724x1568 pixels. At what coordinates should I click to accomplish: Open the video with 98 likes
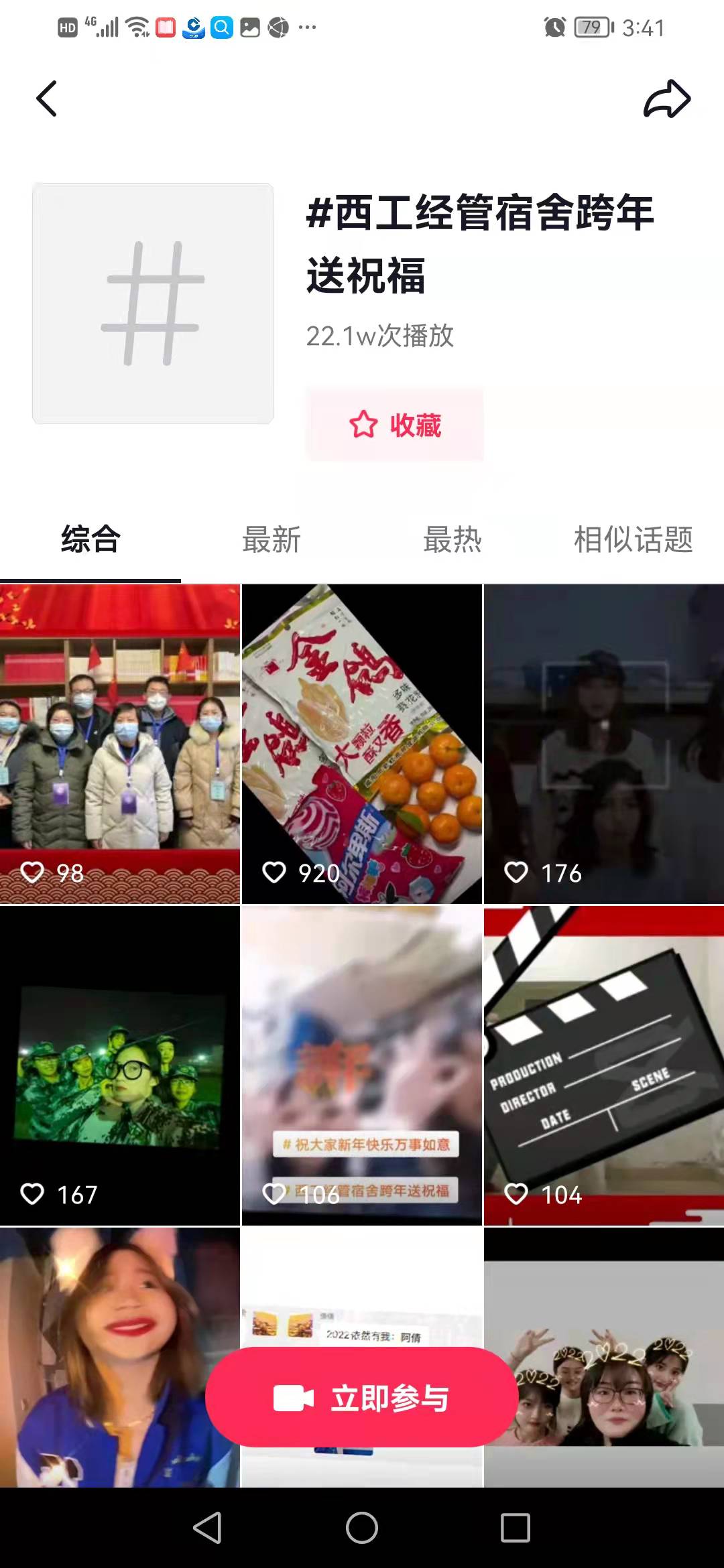click(x=120, y=744)
